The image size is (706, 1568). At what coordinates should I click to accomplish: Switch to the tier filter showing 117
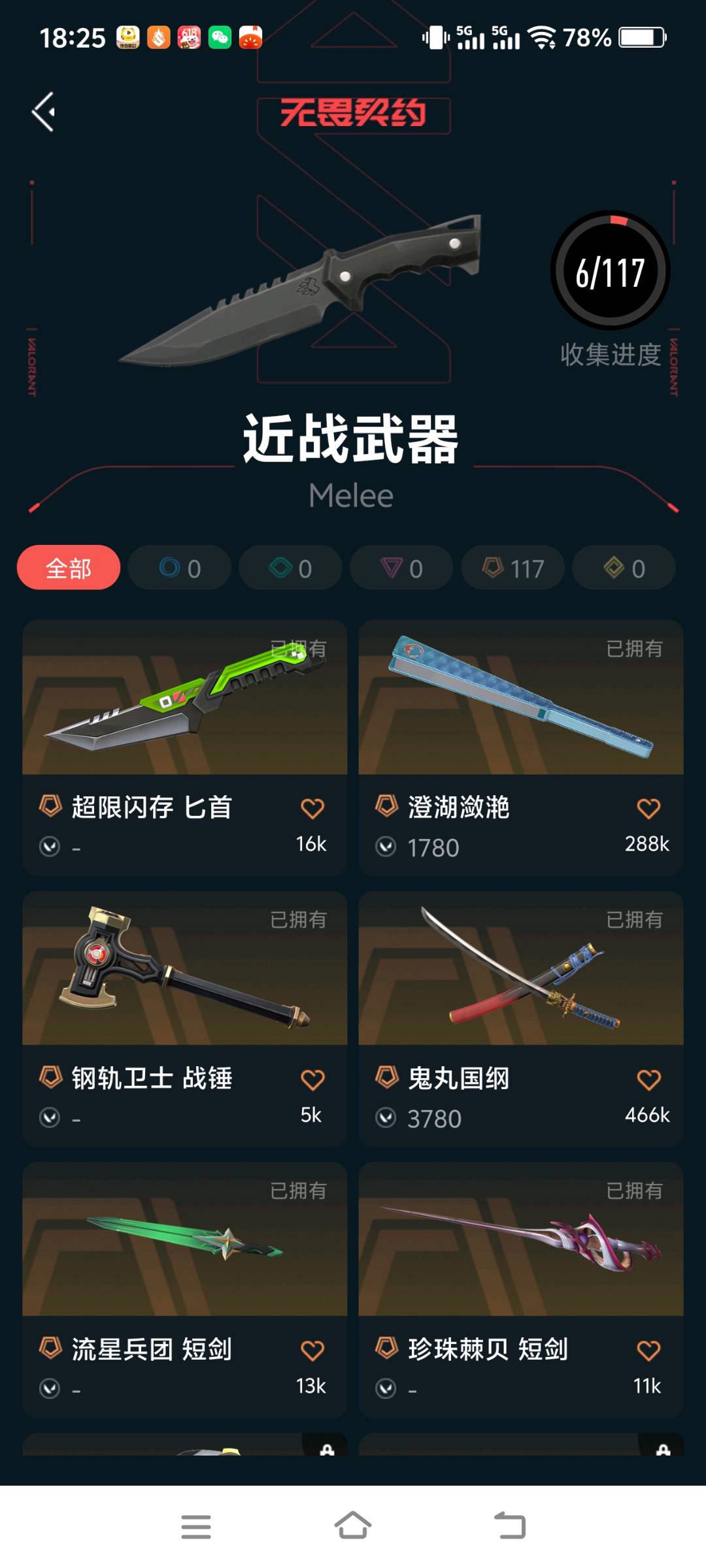coord(513,568)
